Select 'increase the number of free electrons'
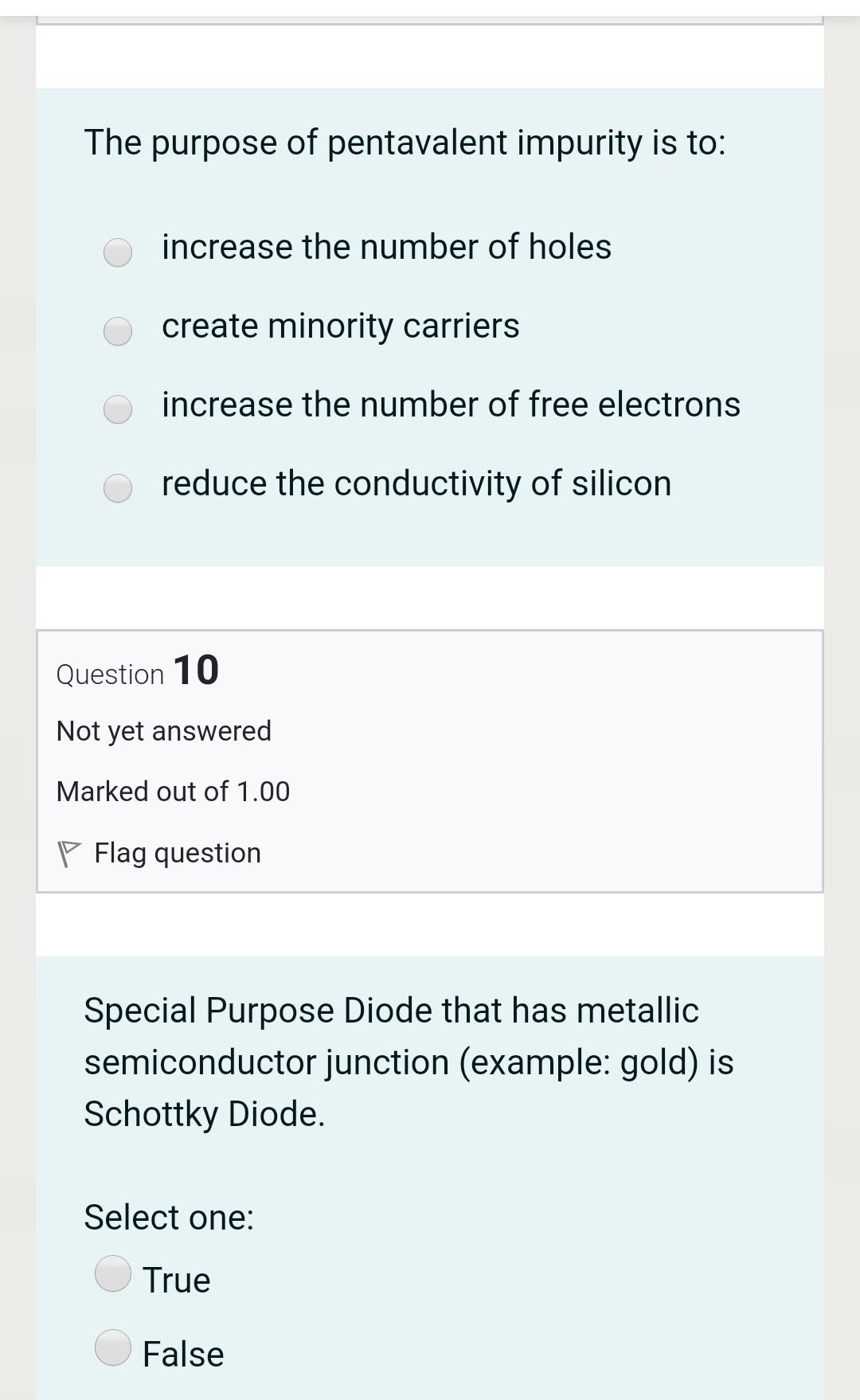Screen dimensions: 860x1400 [x=118, y=409]
